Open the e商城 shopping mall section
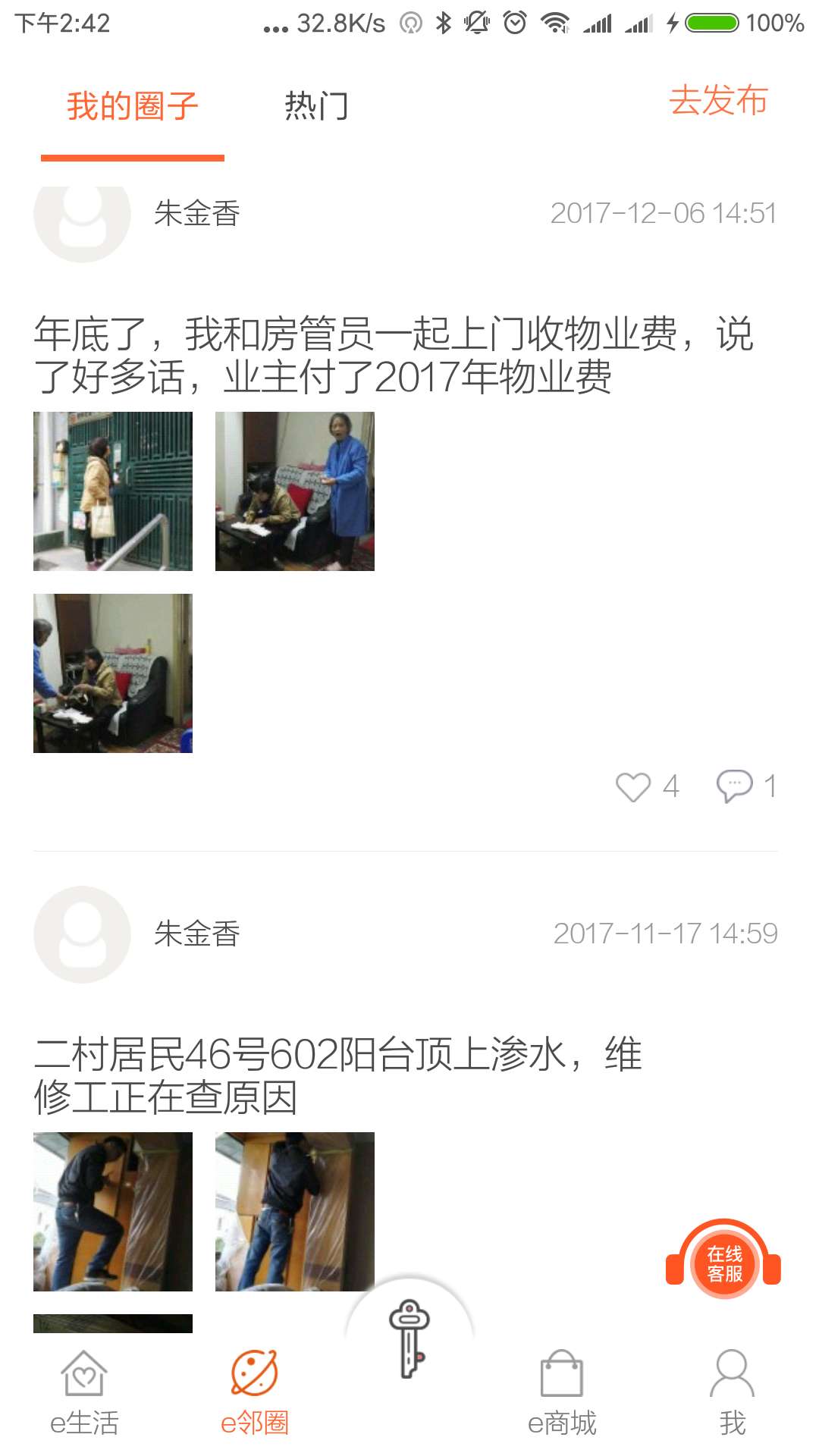Viewport: 819px width, 1456px height. (562, 1399)
